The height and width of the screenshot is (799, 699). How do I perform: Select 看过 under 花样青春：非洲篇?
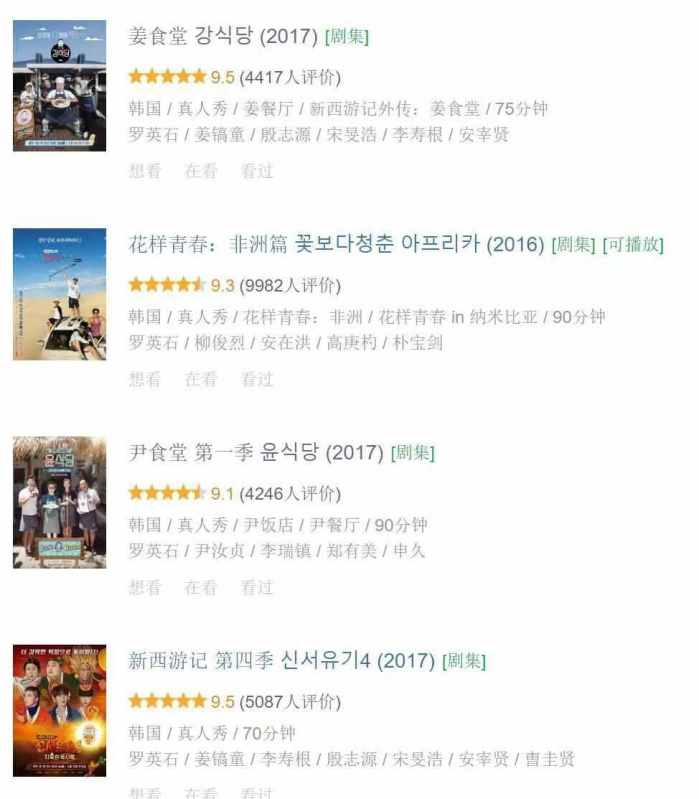[x=256, y=379]
